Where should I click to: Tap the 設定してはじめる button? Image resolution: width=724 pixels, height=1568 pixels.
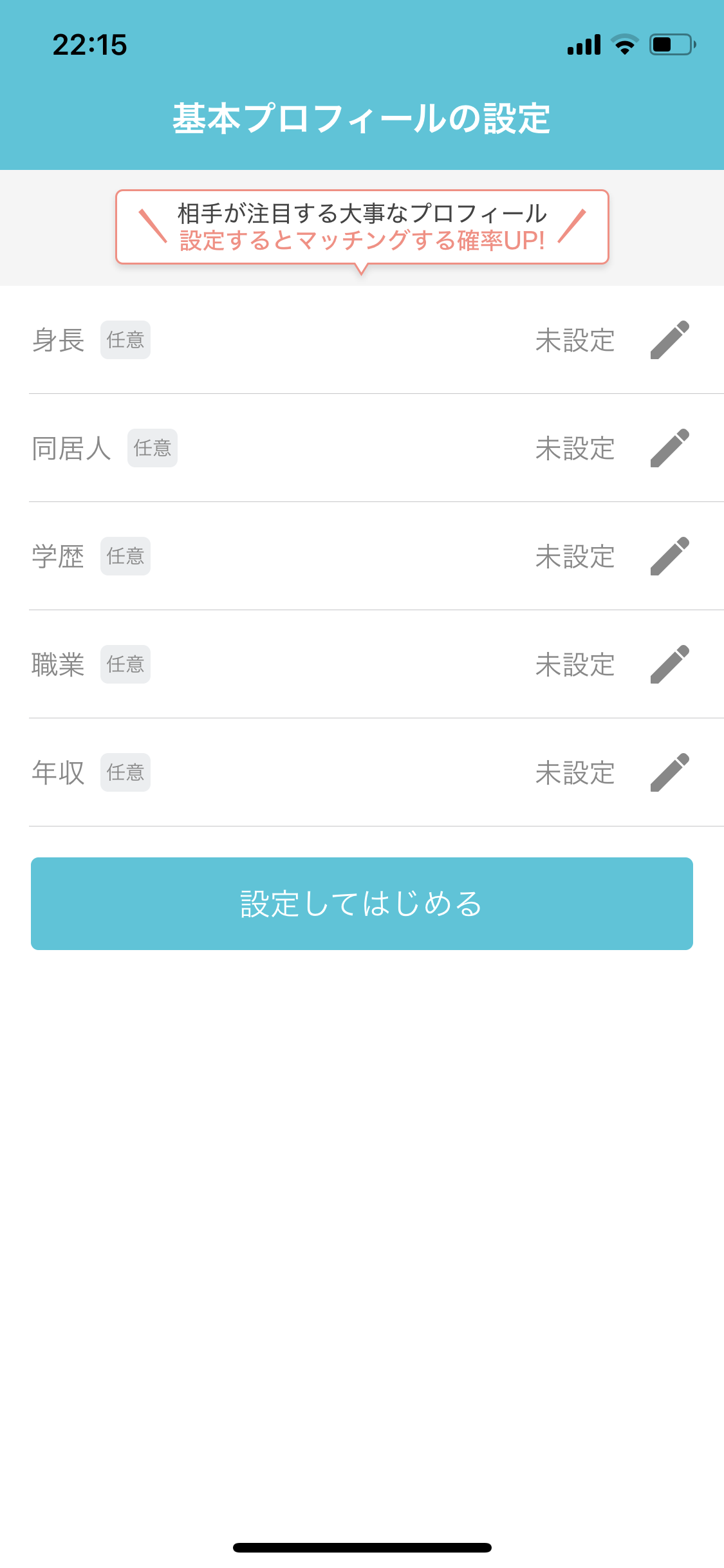pos(362,903)
